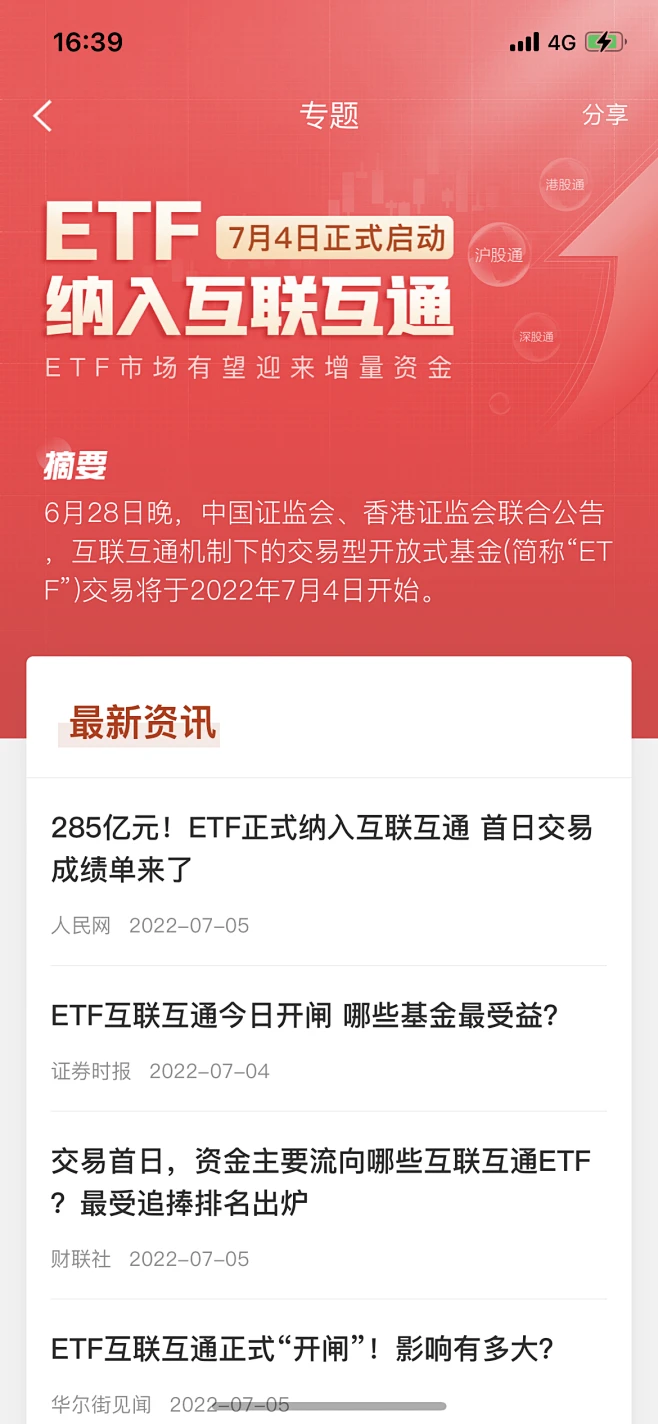Image resolution: width=658 pixels, height=1424 pixels.
Task: Open the 285亿元 first-day trading article
Action: (322, 848)
